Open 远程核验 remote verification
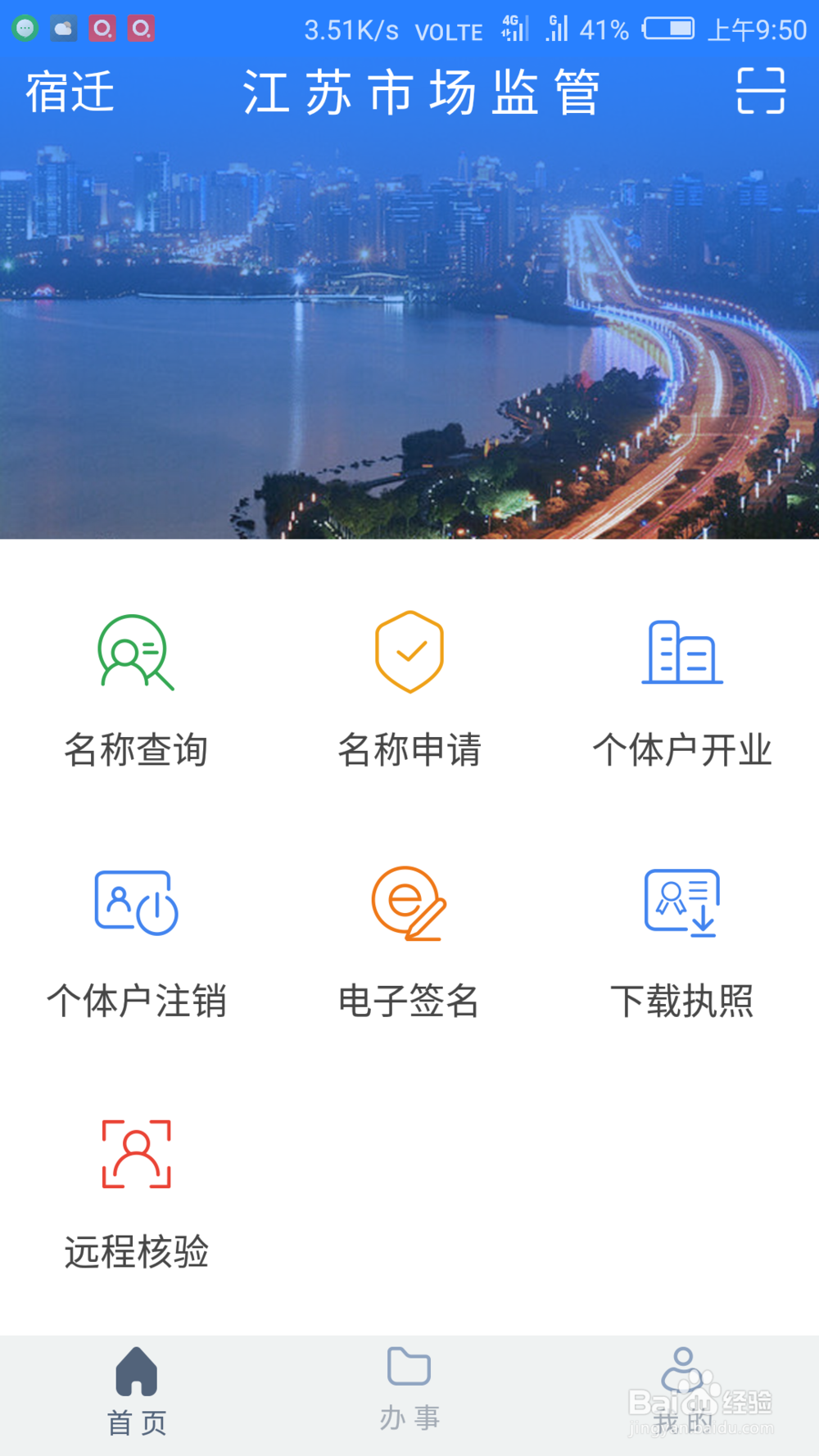 click(136, 1194)
